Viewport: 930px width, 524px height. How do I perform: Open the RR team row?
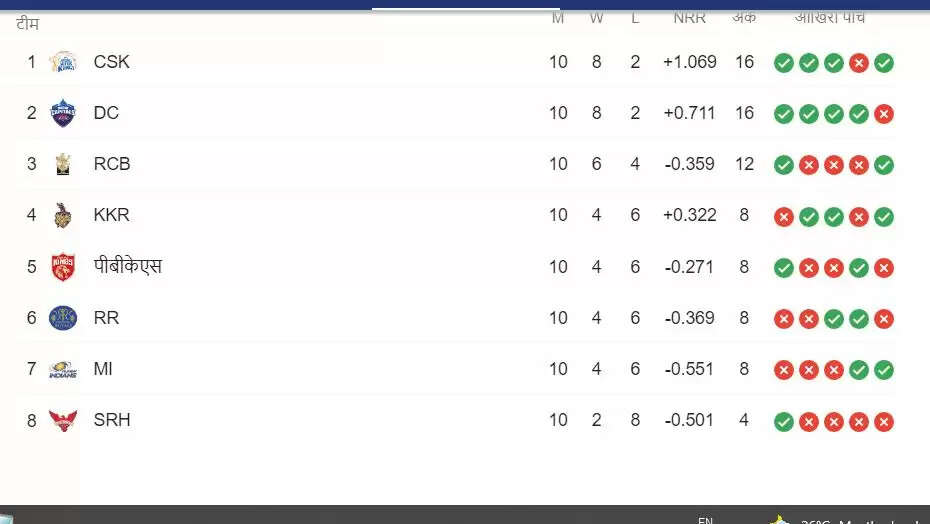[x=106, y=318]
